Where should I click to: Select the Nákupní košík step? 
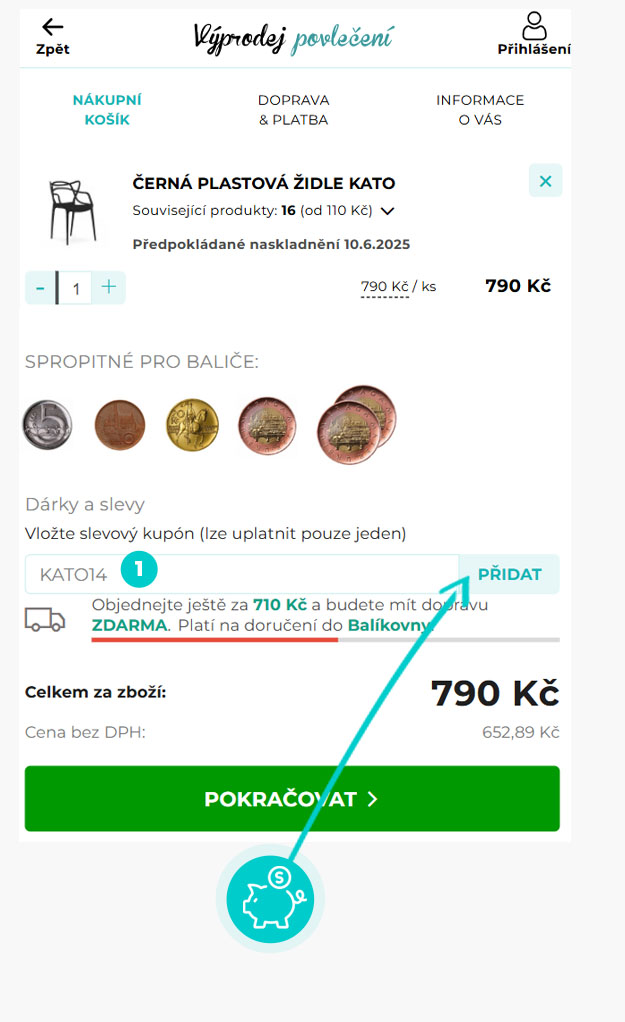pos(107,110)
